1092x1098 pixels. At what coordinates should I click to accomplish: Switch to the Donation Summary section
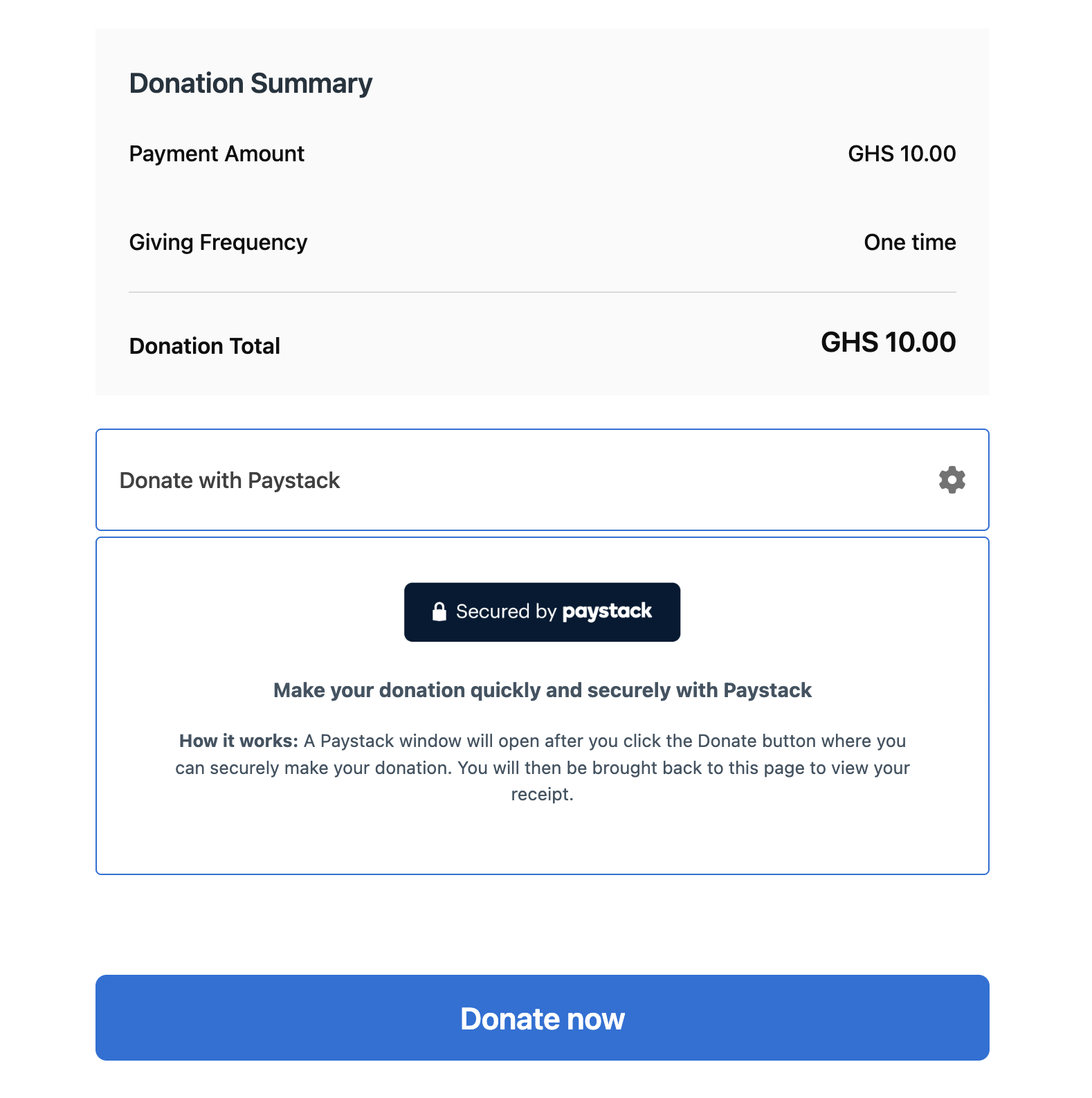point(251,83)
